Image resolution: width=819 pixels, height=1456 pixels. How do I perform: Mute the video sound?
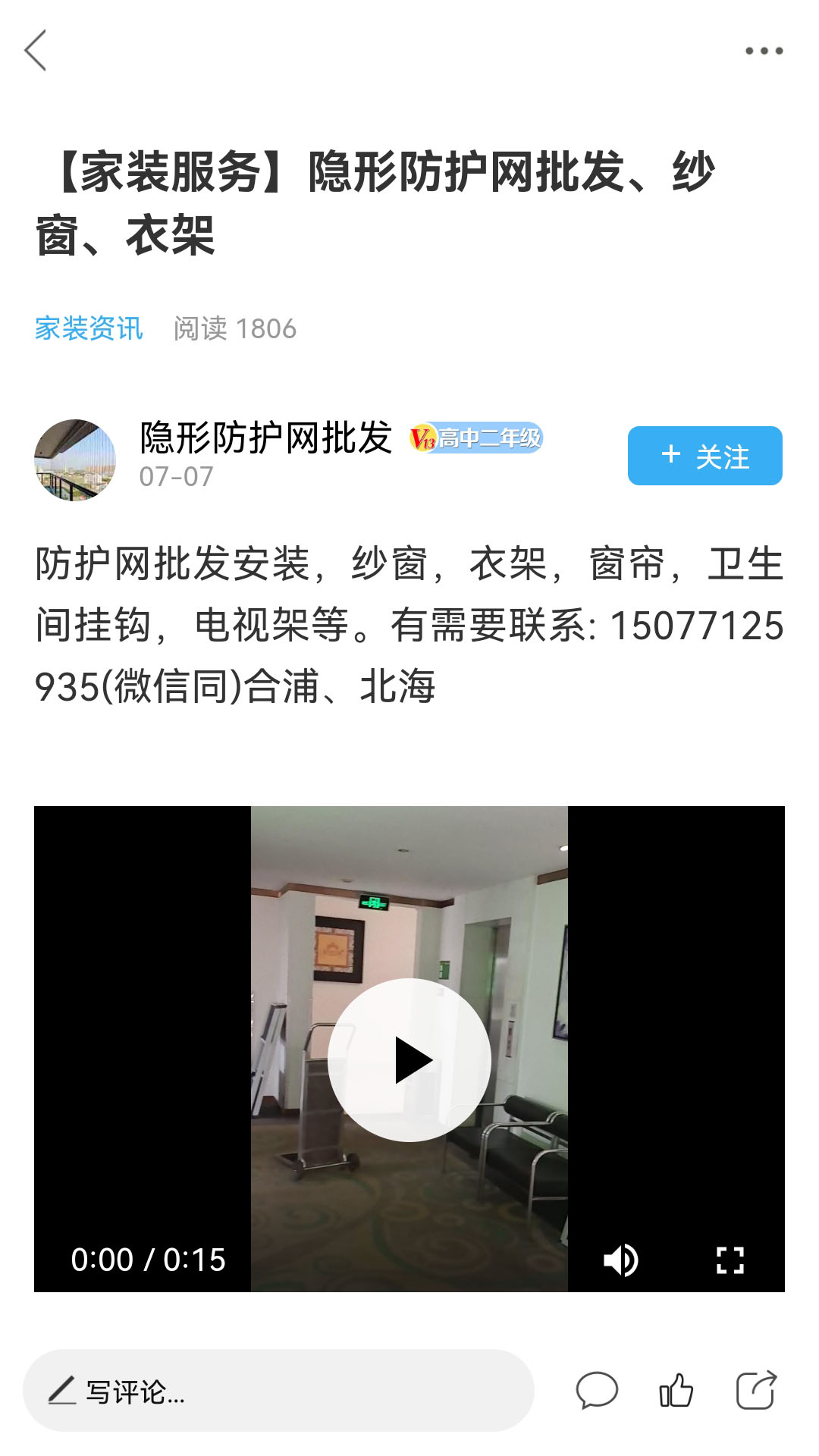(620, 1260)
